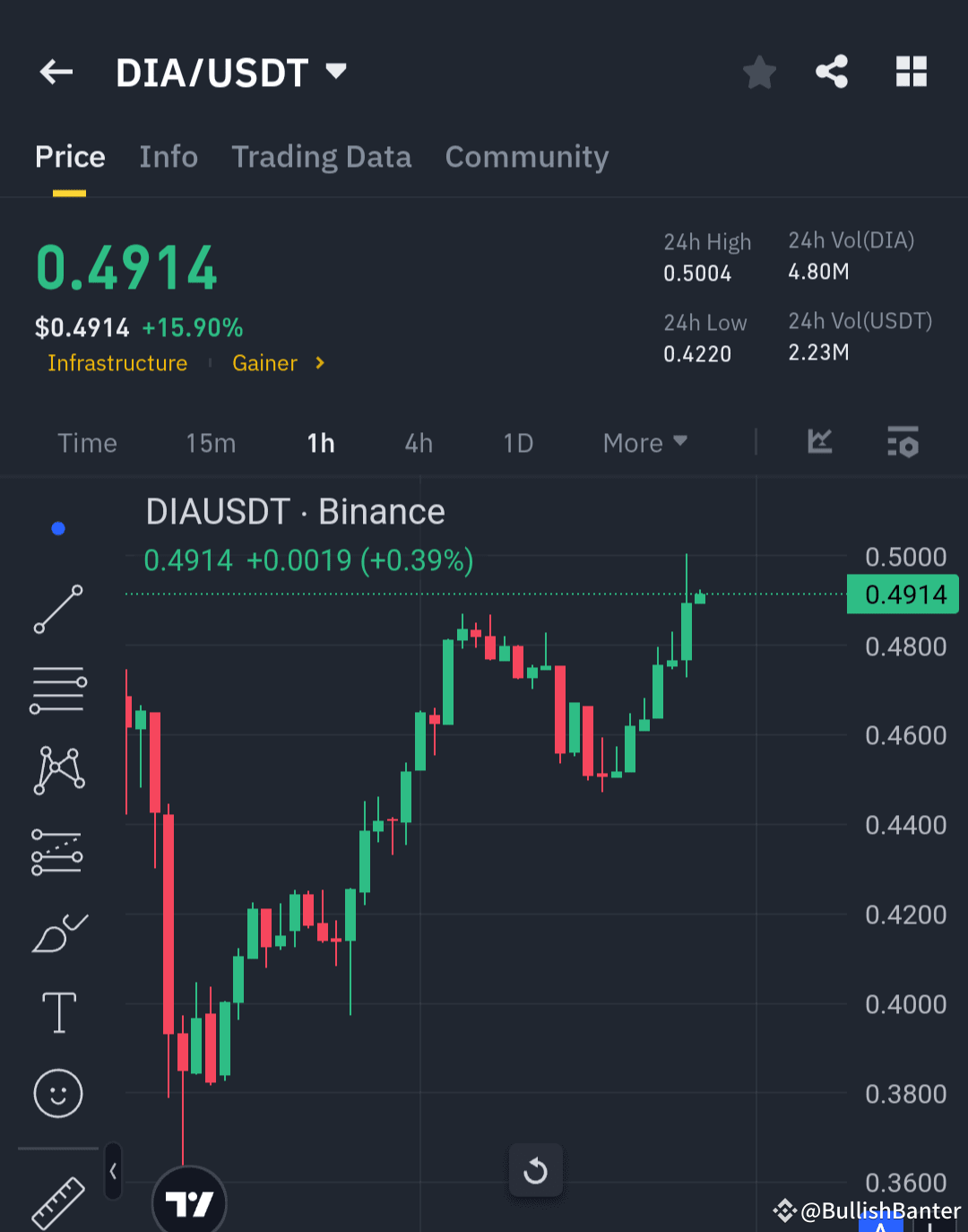The height and width of the screenshot is (1232, 968).
Task: Select the ruler measurement tool
Action: 57,1202
